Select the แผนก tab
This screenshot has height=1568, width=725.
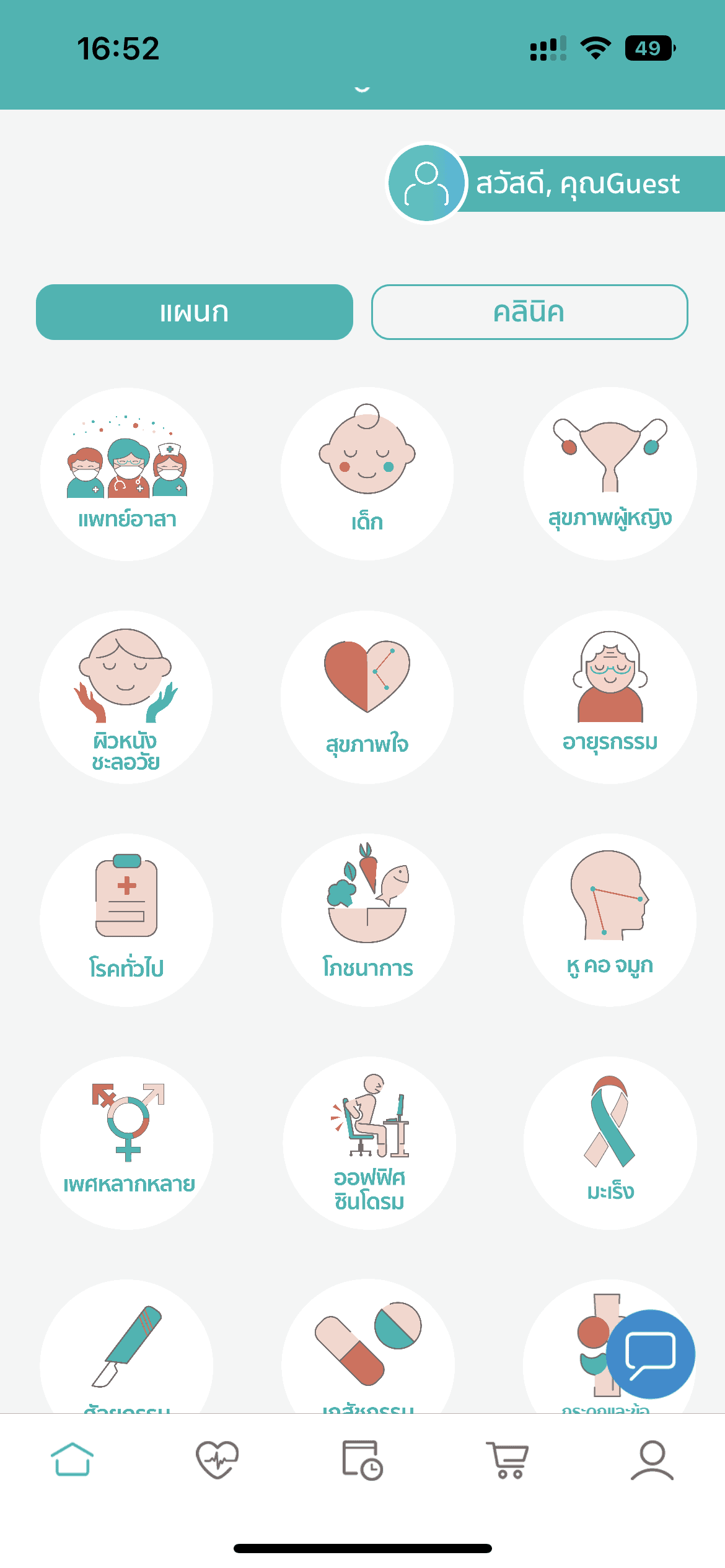pyautogui.click(x=195, y=312)
